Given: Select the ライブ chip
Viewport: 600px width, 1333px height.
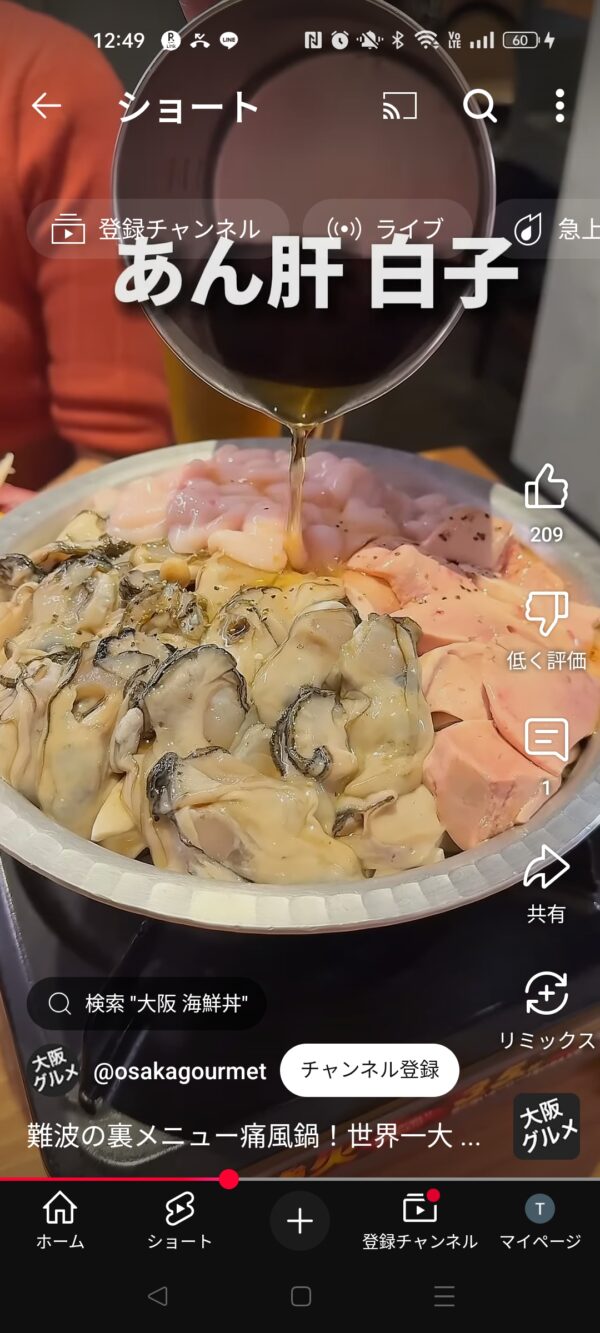Looking at the screenshot, I should [x=387, y=230].
